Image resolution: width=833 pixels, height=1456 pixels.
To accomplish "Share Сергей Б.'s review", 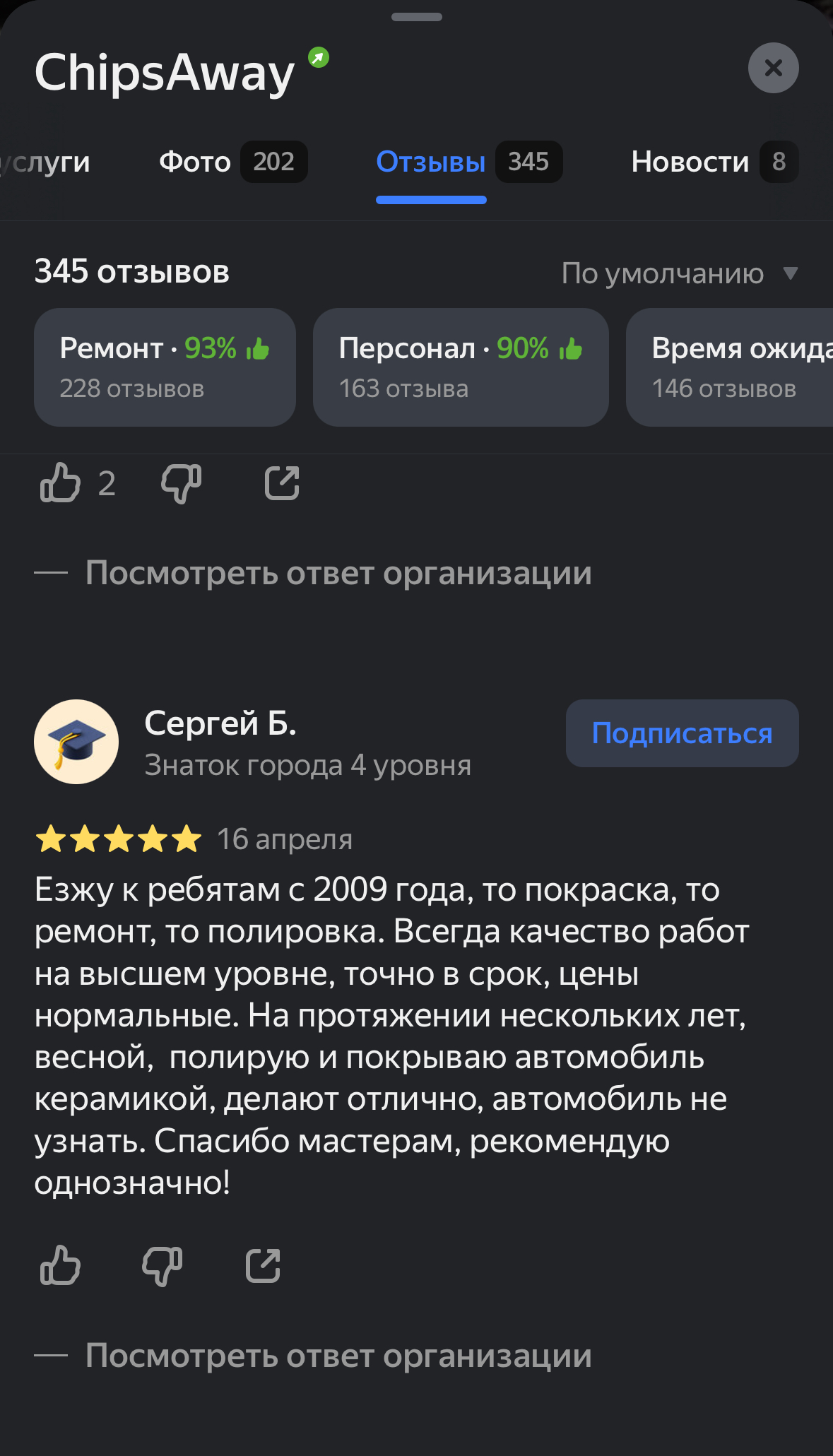I will [x=263, y=1265].
